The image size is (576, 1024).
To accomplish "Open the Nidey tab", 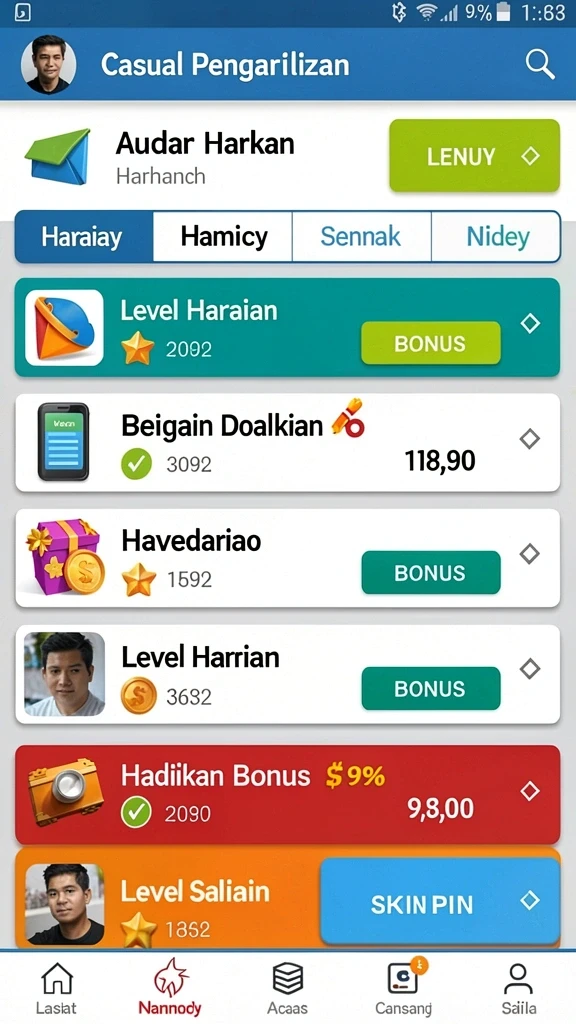I will point(496,236).
